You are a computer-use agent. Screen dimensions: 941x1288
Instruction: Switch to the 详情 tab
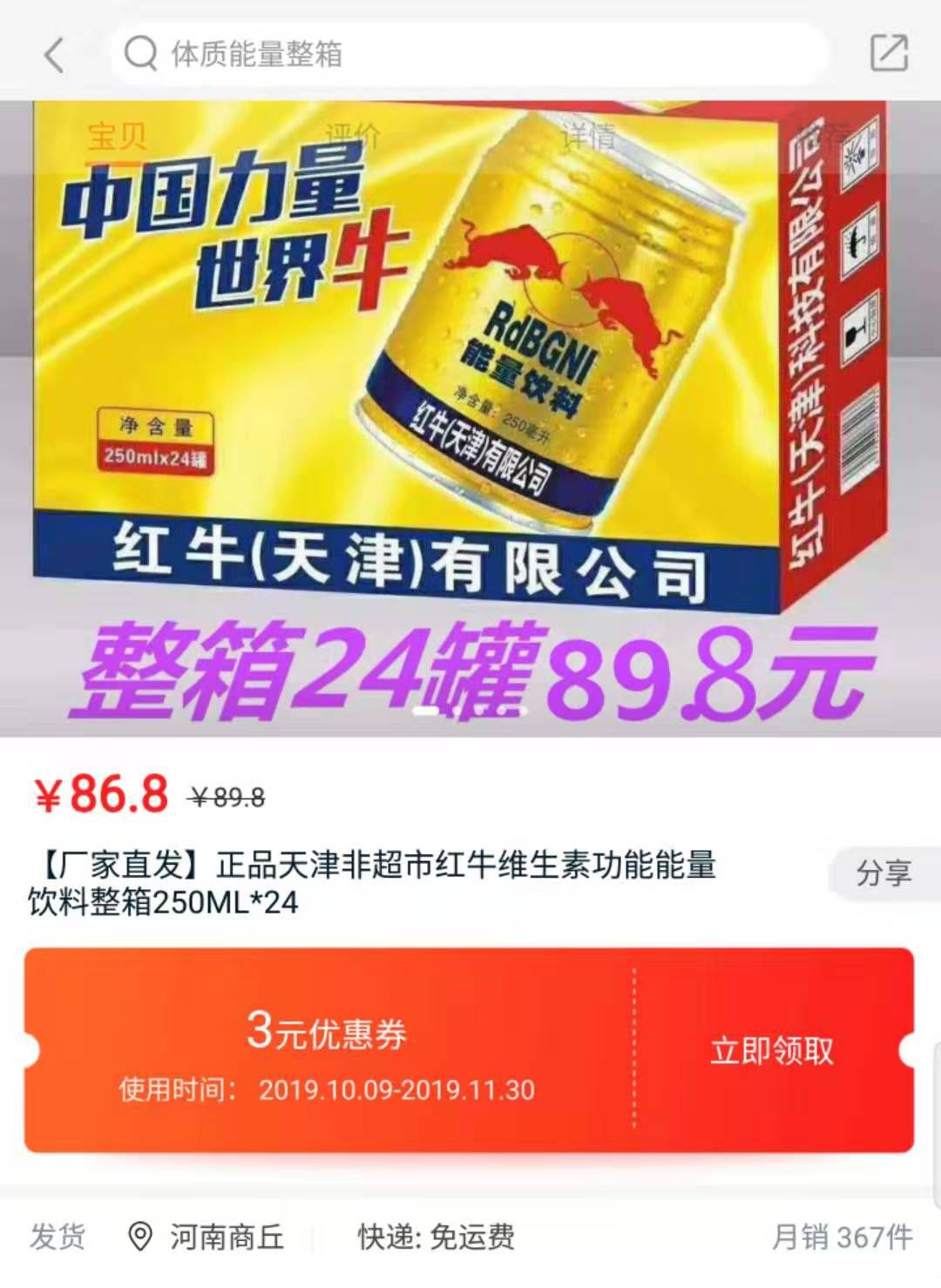click(588, 137)
